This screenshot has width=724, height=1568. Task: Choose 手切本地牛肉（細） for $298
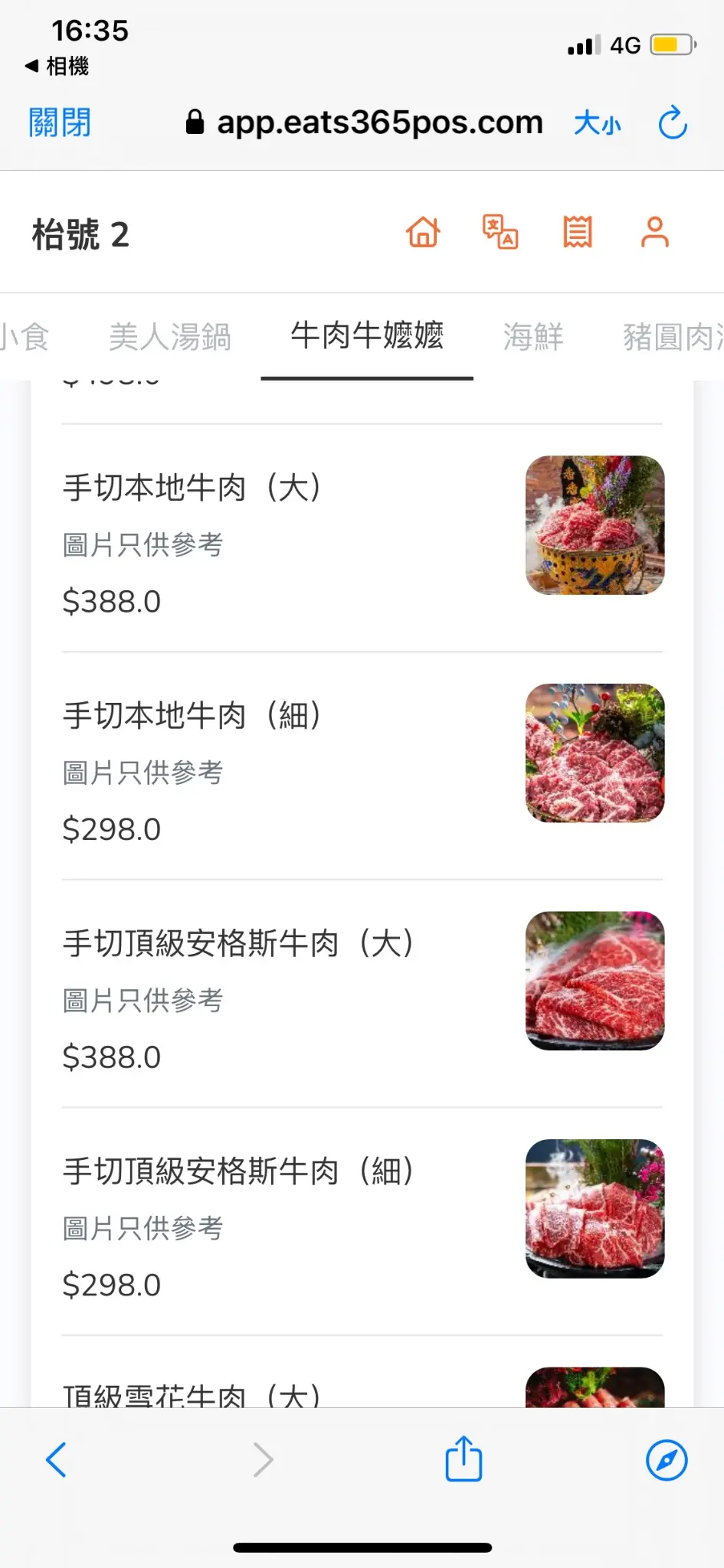point(362,766)
